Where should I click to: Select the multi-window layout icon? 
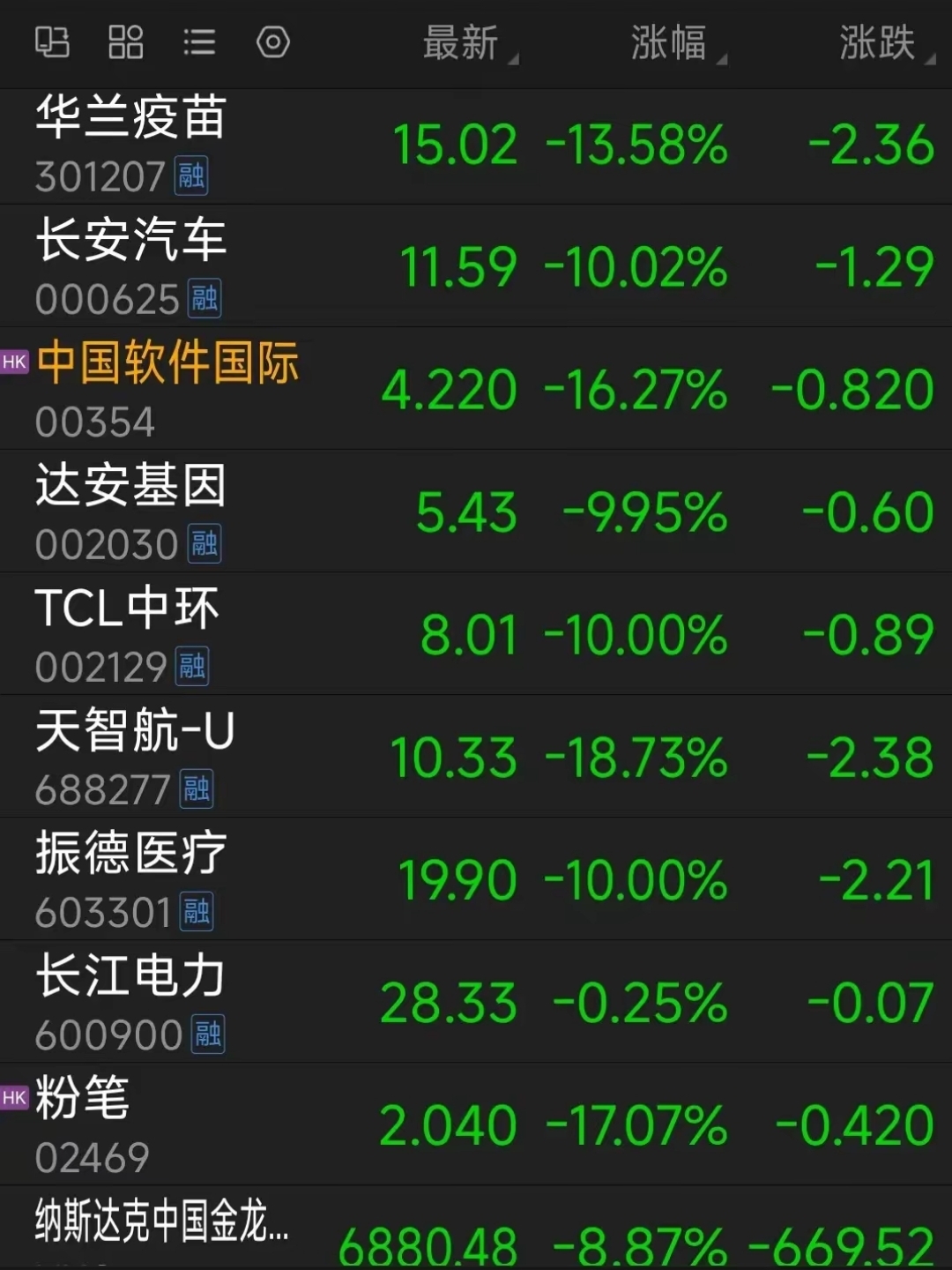click(51, 42)
